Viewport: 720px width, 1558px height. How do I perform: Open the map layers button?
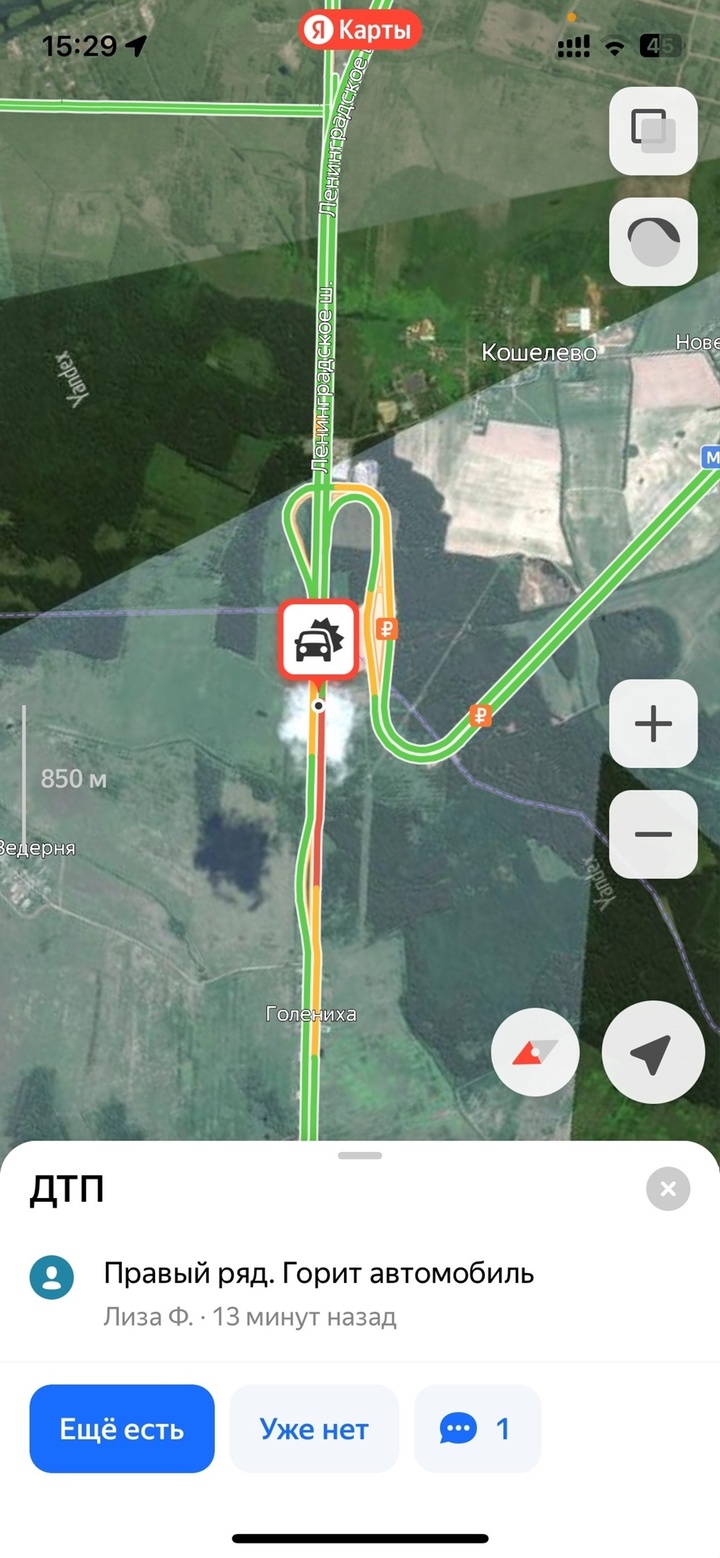point(653,131)
